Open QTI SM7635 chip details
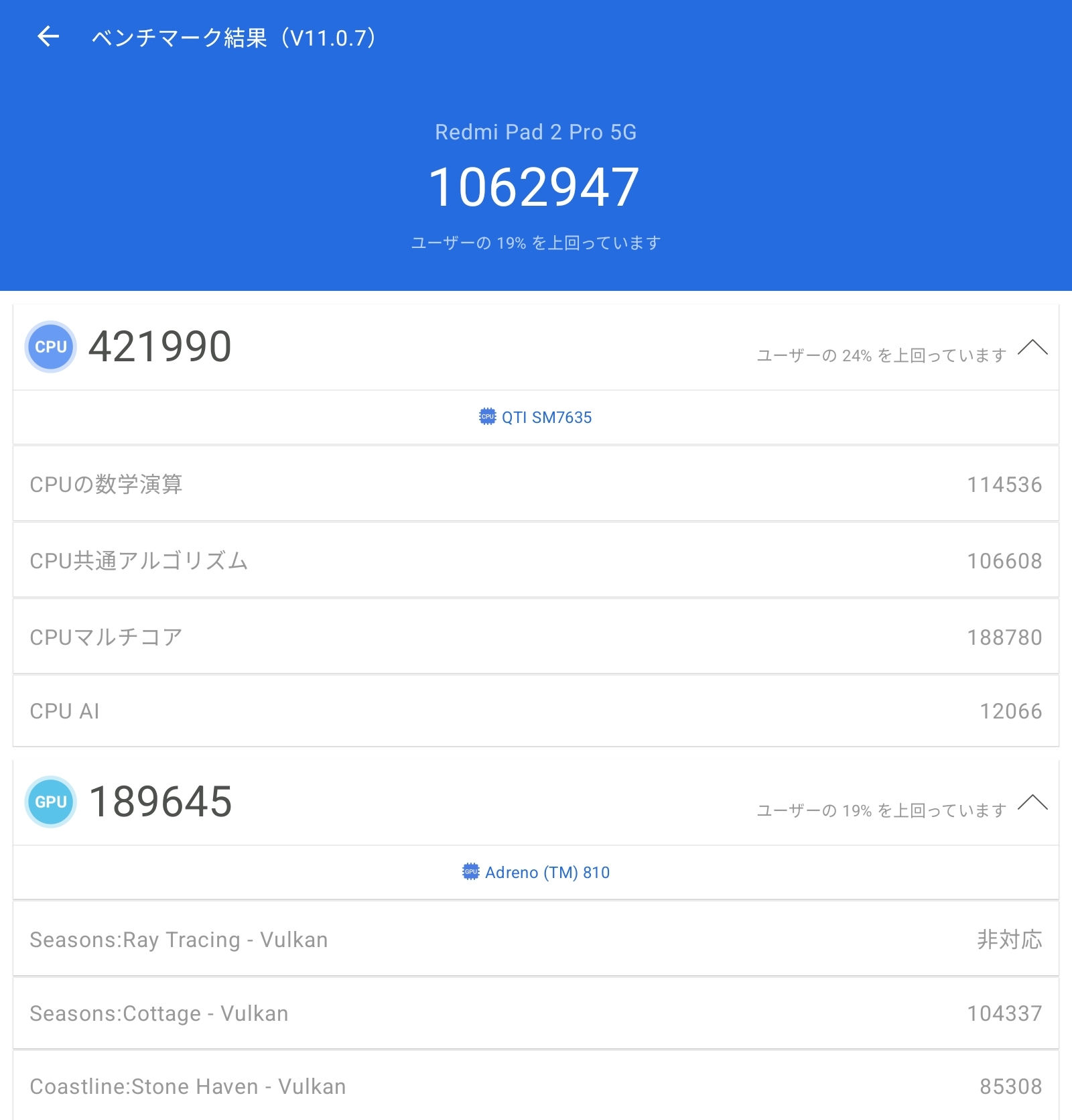The image size is (1072, 1120). click(536, 418)
